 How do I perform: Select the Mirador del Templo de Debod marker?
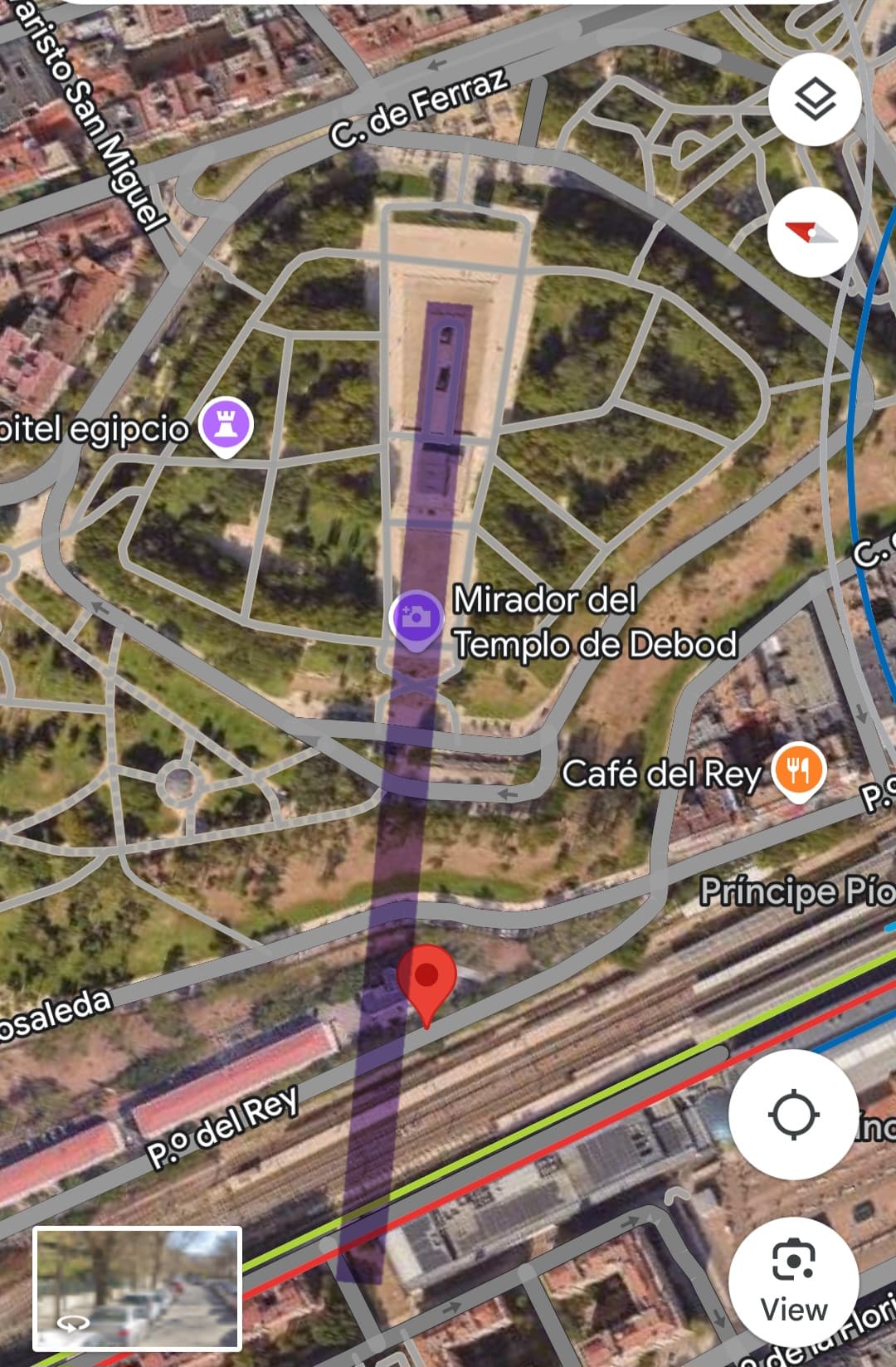(x=416, y=618)
